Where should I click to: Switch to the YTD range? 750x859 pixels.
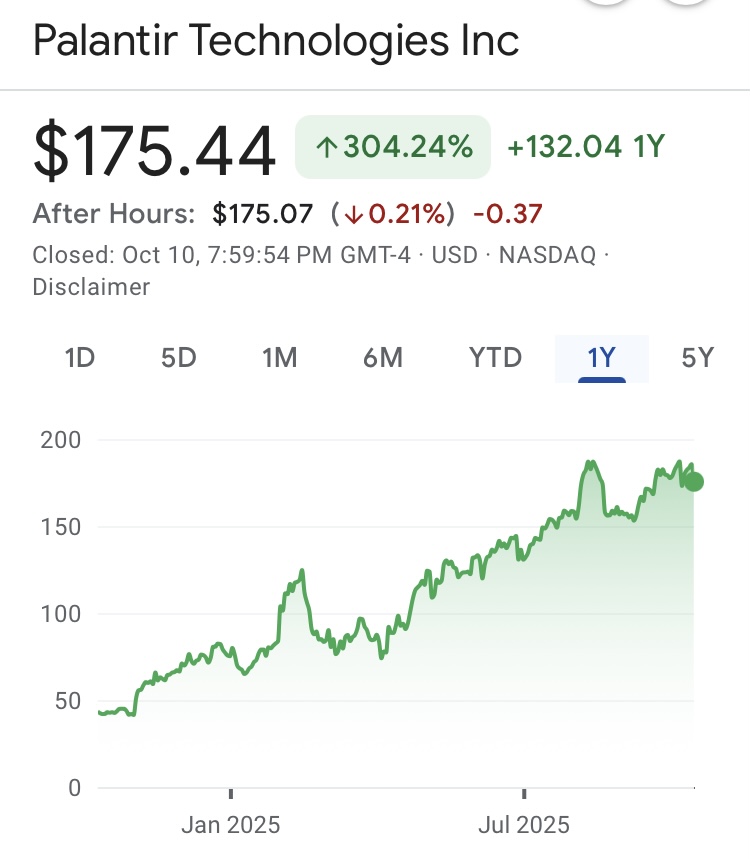[496, 357]
